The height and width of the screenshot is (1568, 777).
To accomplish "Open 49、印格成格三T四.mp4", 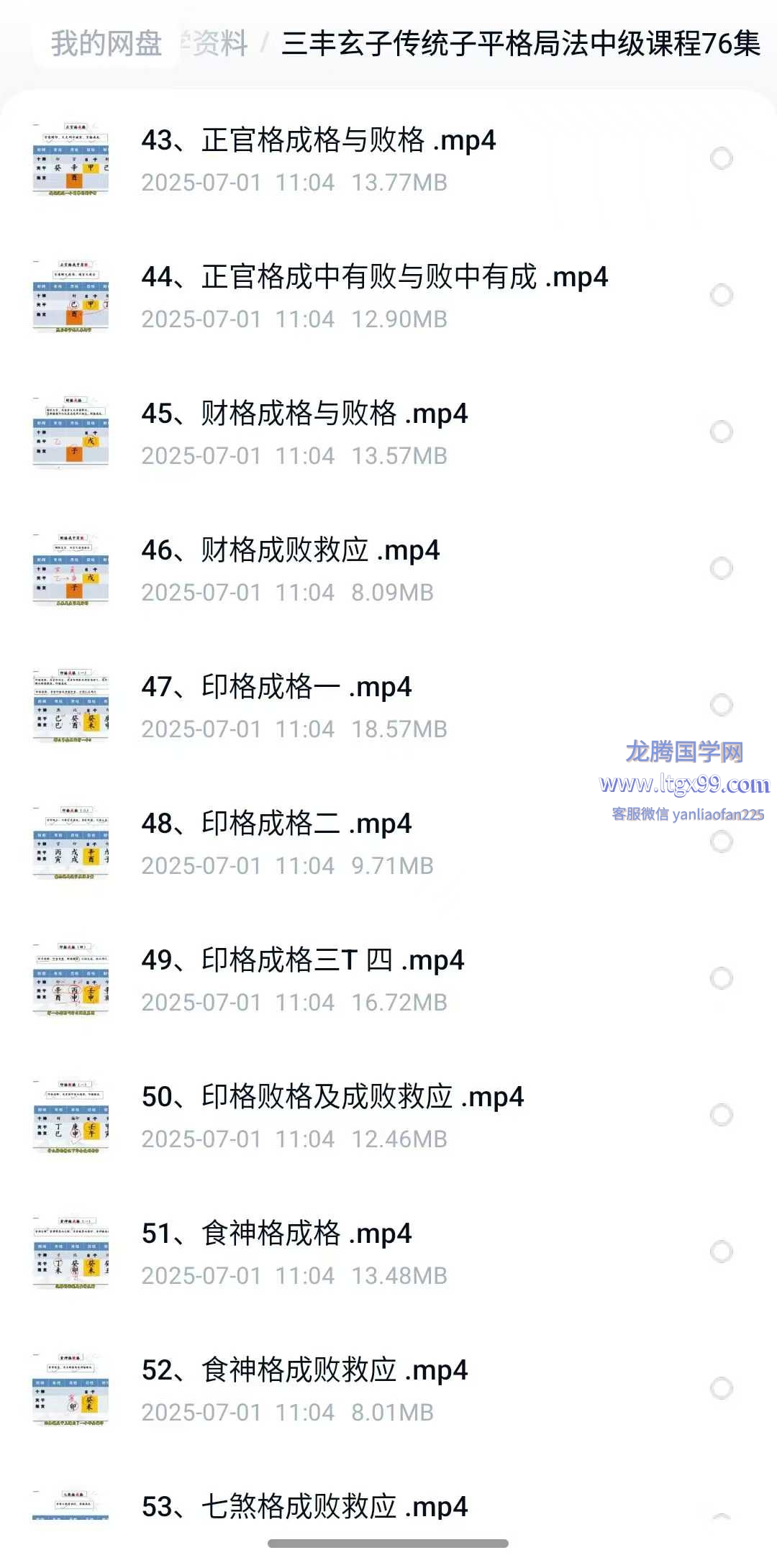I will pyautogui.click(x=302, y=961).
